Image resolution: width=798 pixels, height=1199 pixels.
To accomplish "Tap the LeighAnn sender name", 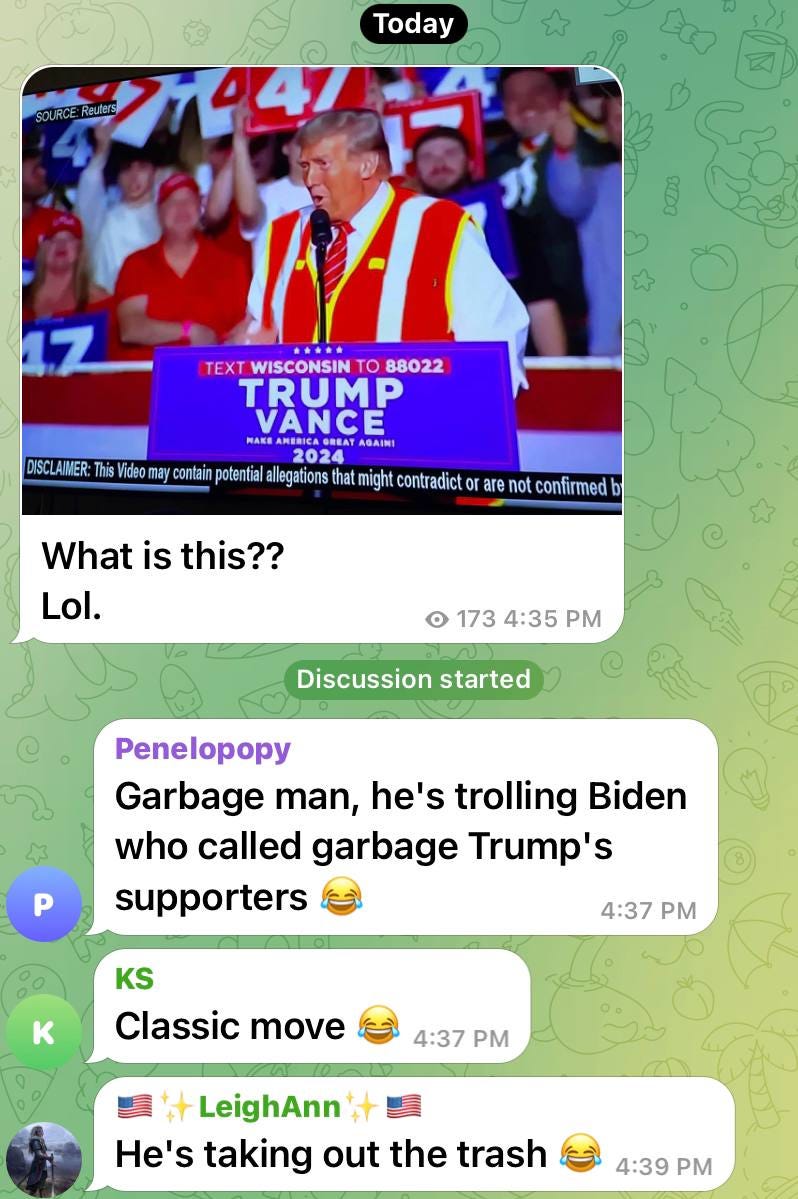I will coord(269,1106).
